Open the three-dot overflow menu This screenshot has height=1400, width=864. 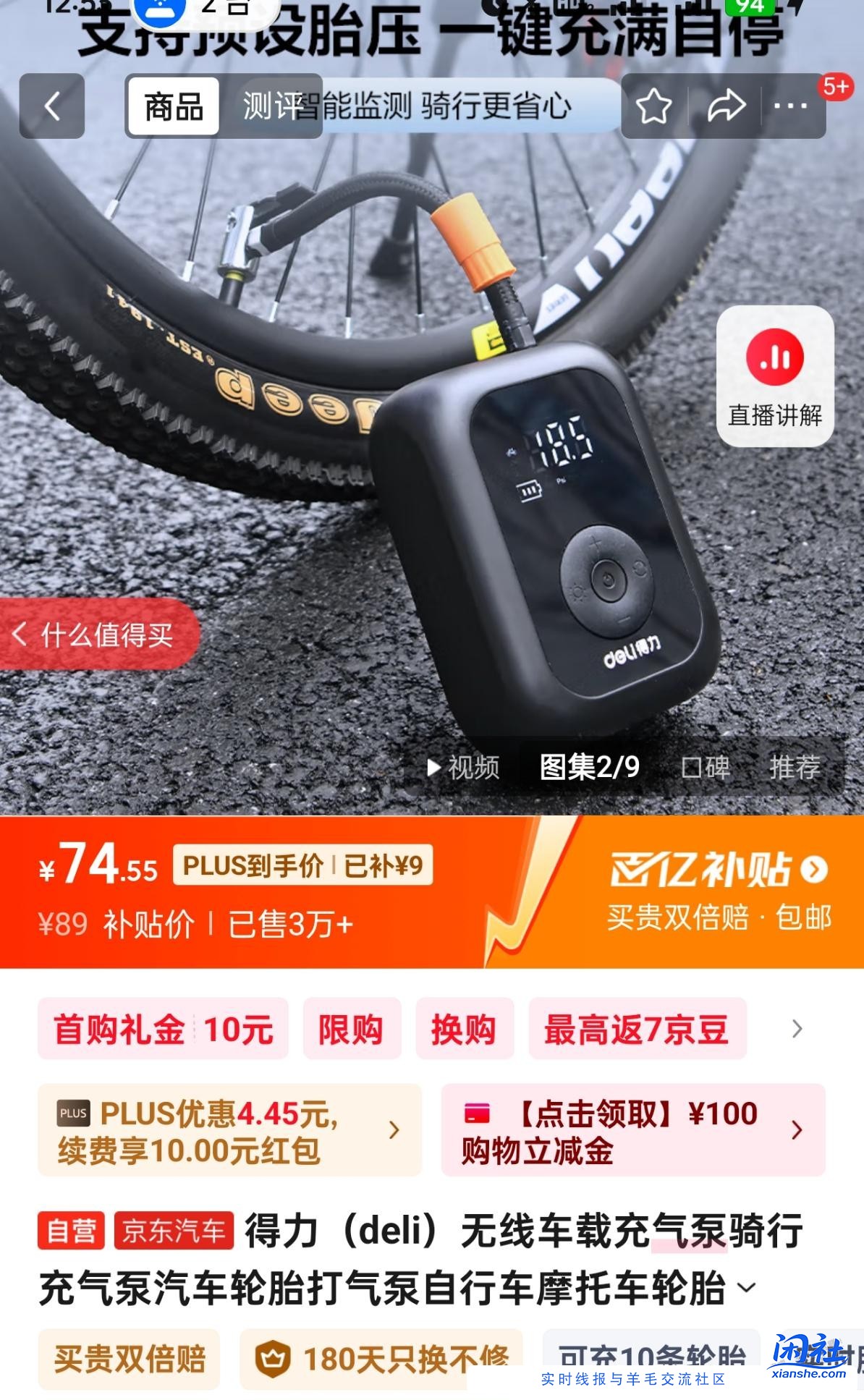click(x=790, y=106)
